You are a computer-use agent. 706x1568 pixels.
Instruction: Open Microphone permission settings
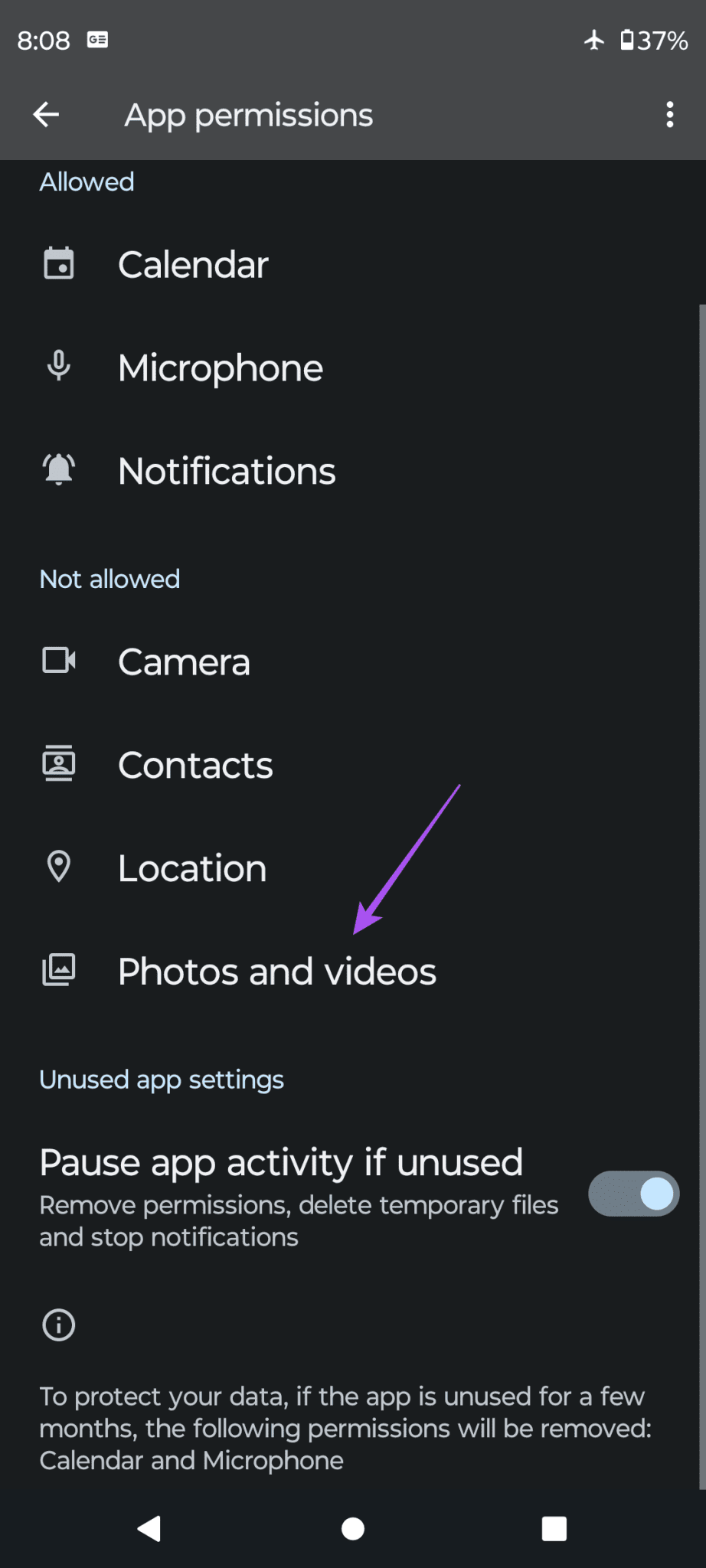tap(221, 368)
